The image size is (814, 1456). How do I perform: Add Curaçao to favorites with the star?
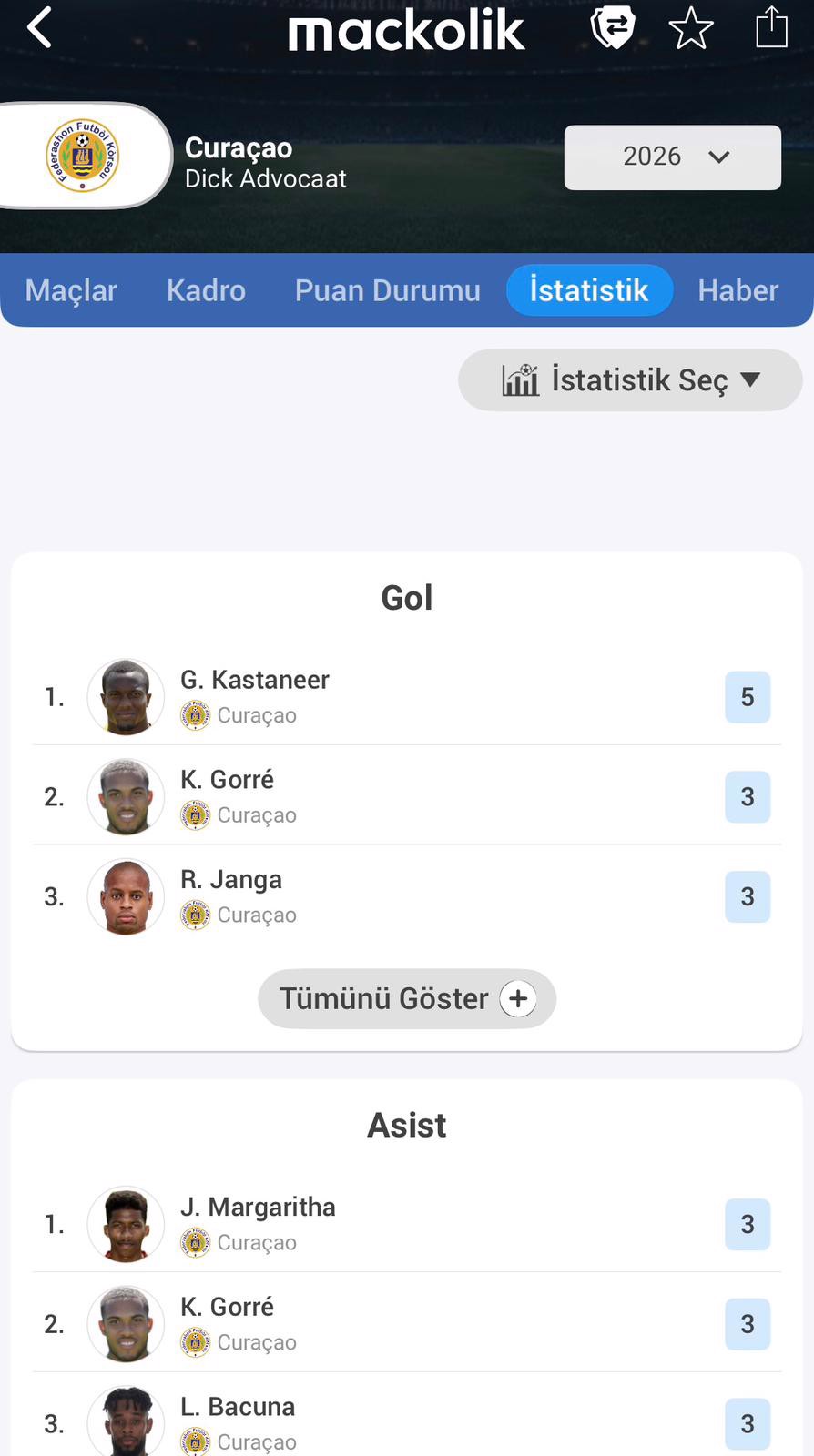pyautogui.click(x=691, y=27)
